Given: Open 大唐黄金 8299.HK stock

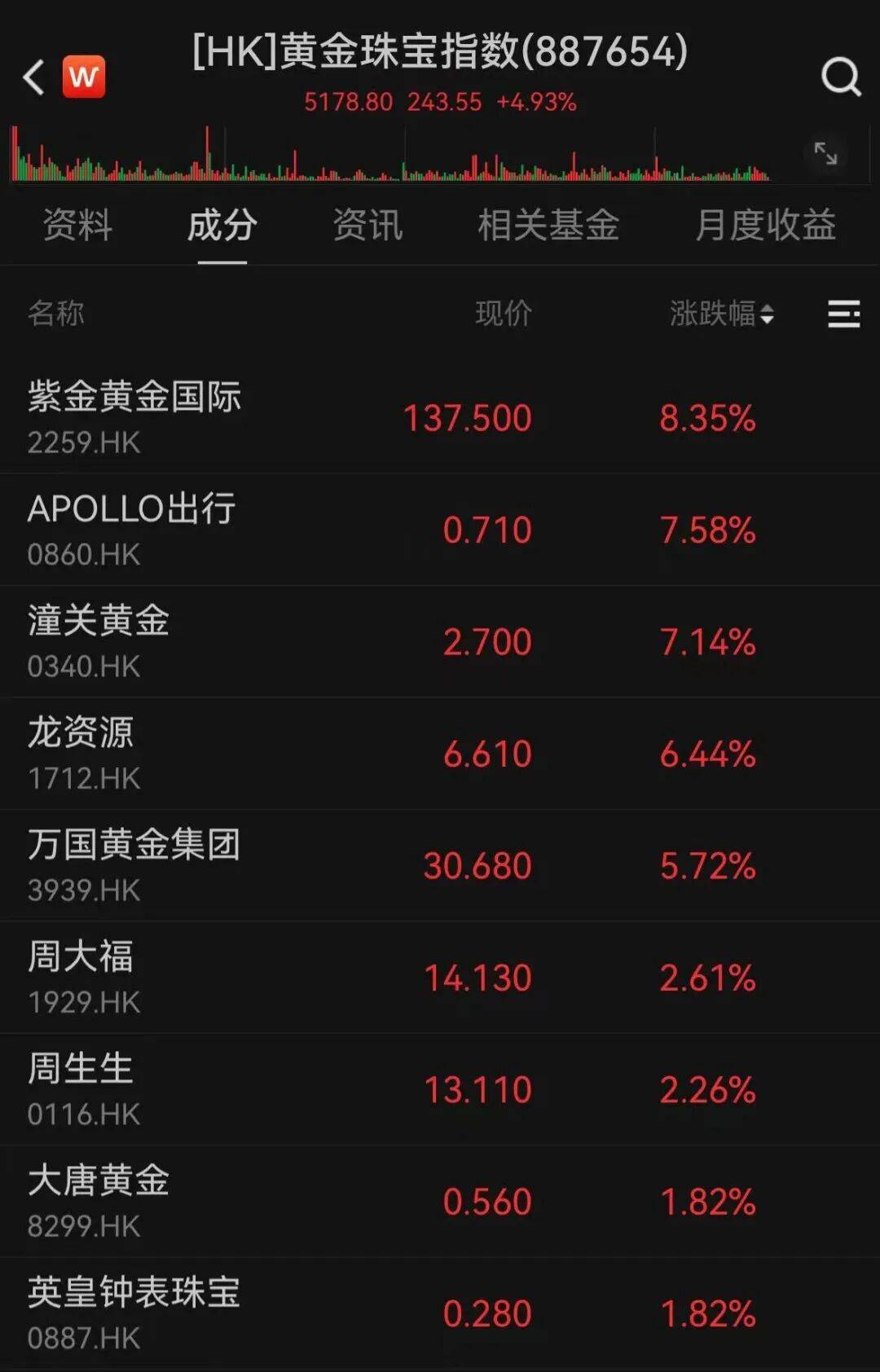Looking at the screenshot, I should tap(99, 1200).
